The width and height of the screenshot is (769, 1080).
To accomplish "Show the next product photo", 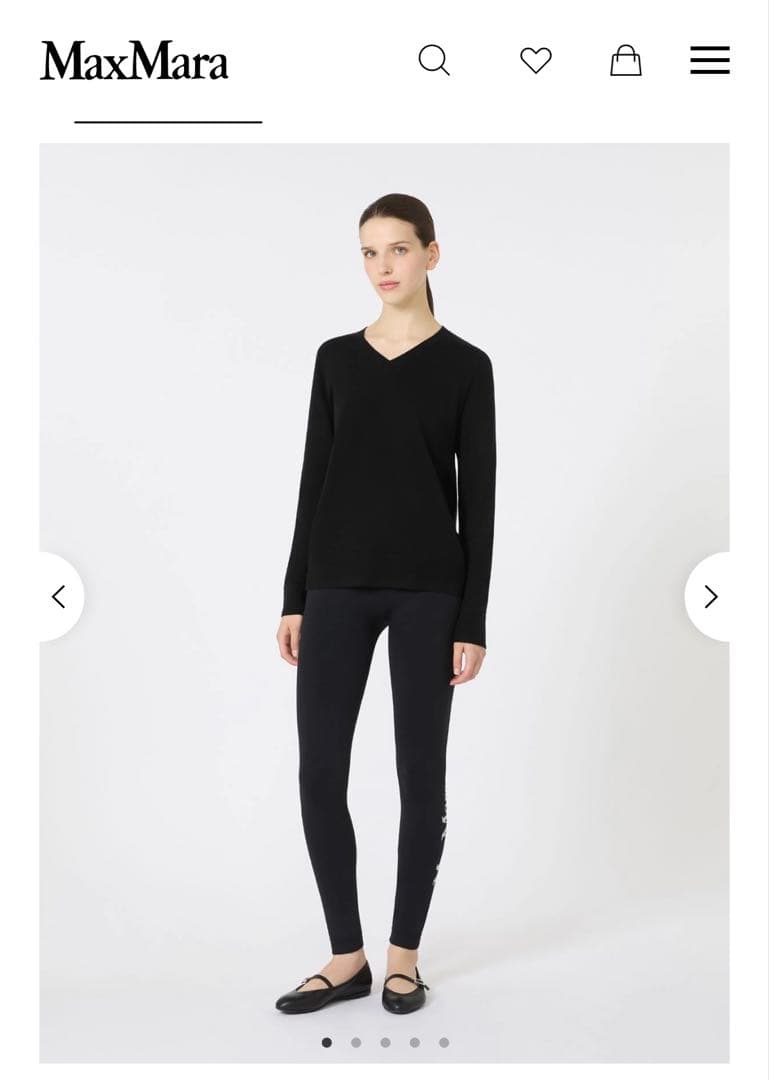I will [710, 597].
